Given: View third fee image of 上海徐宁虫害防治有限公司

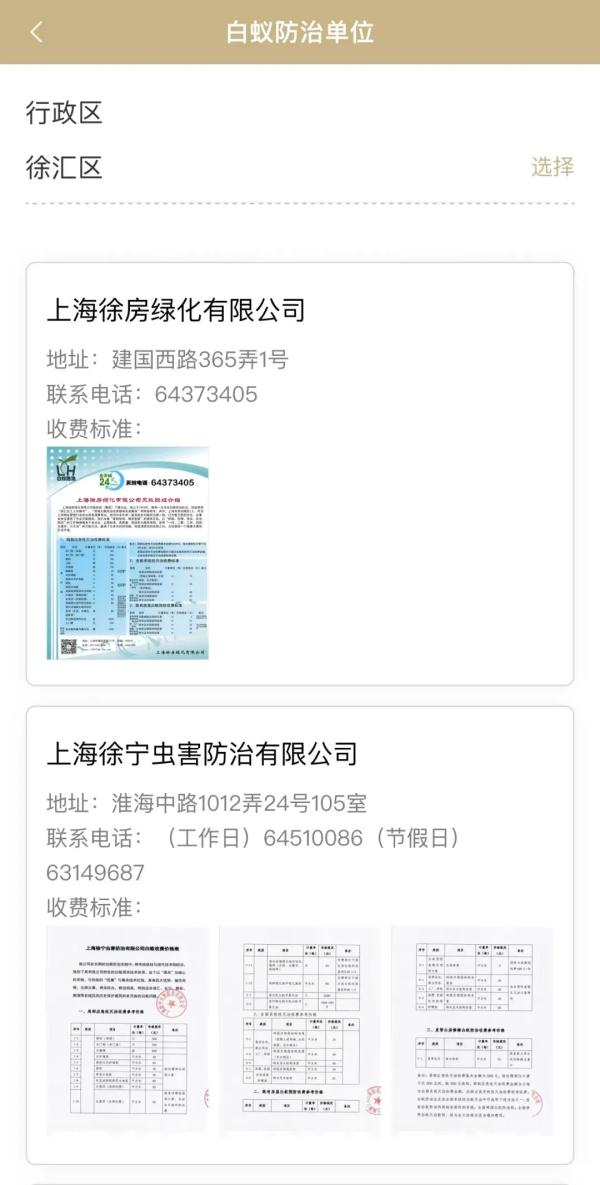Looking at the screenshot, I should pyautogui.click(x=471, y=1031).
